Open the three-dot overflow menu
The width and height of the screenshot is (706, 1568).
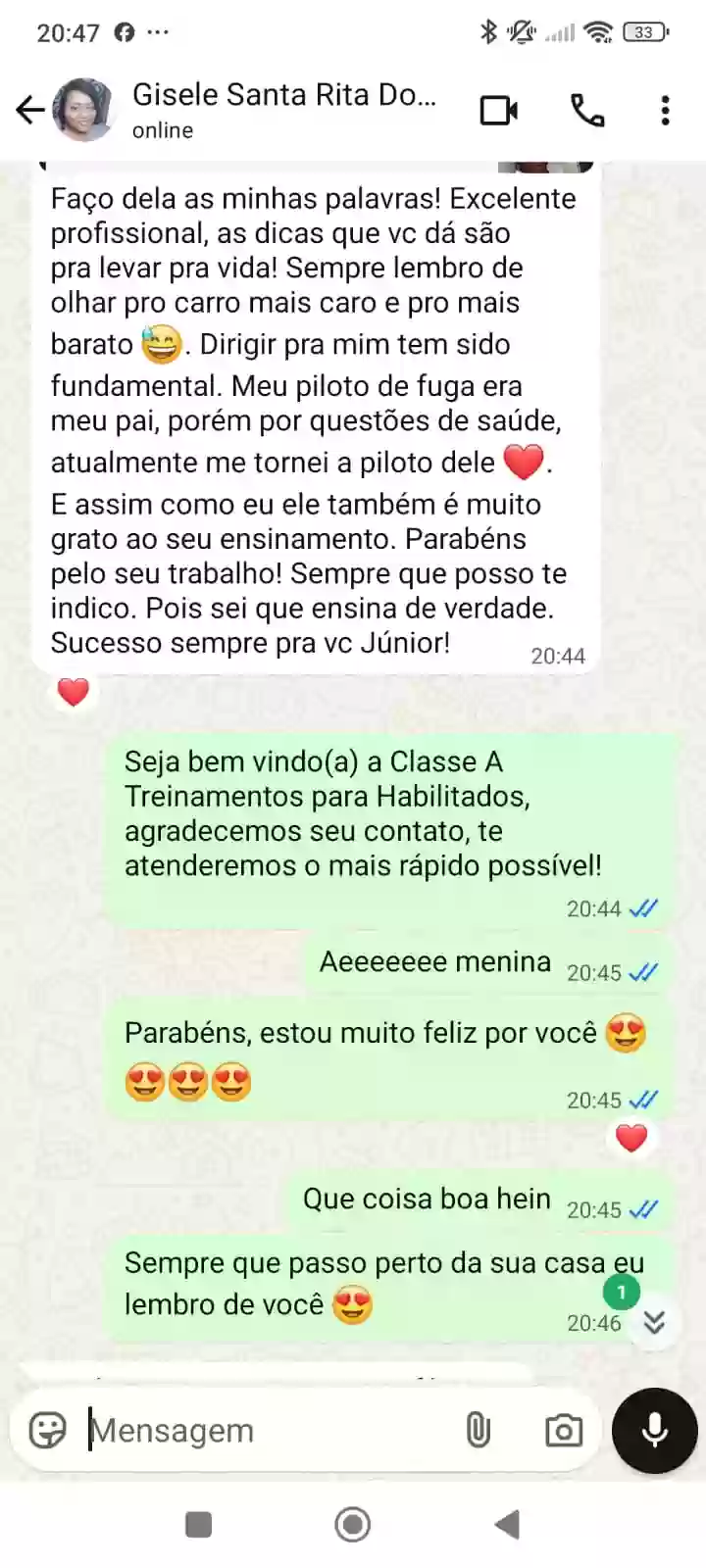click(665, 110)
